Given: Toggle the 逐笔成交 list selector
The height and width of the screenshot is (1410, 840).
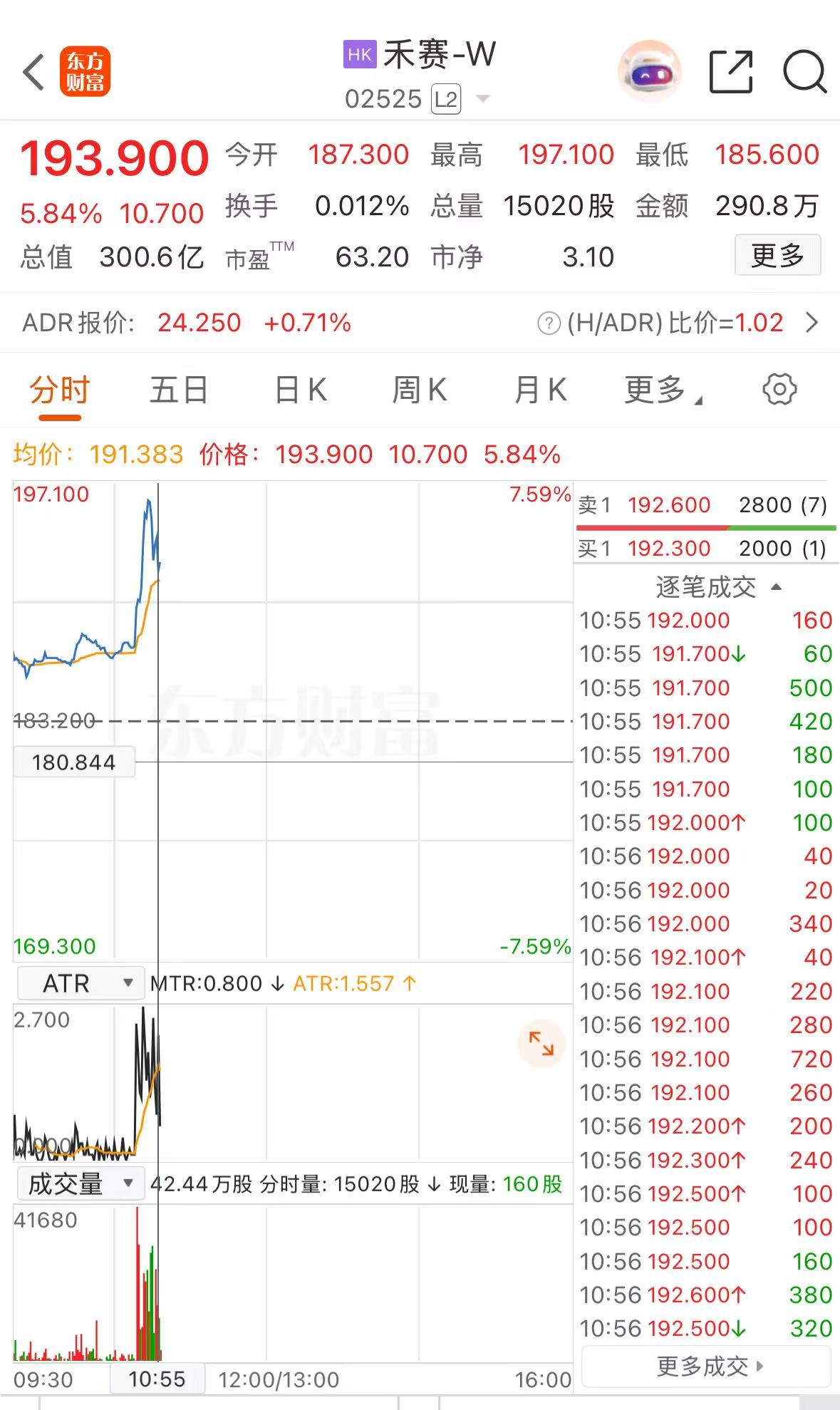Looking at the screenshot, I should [x=718, y=587].
